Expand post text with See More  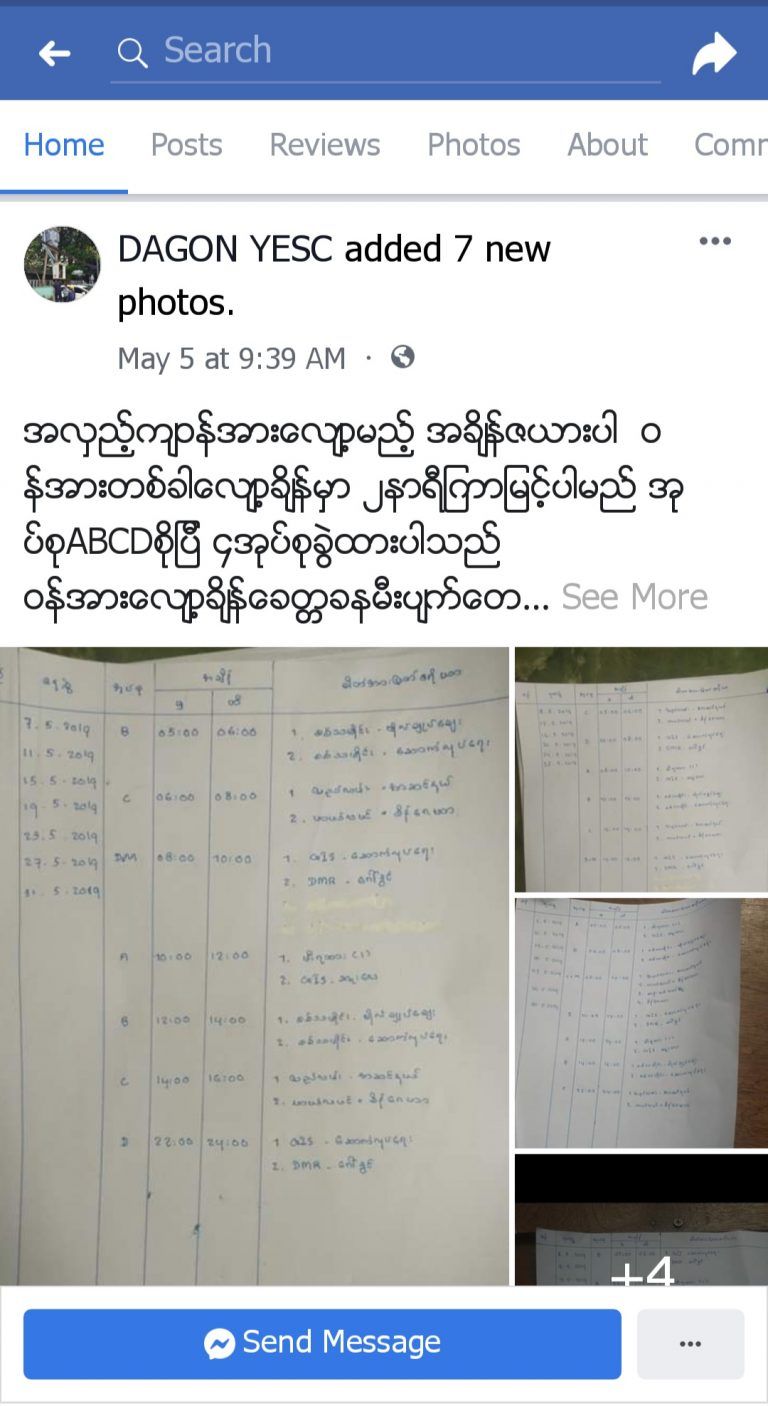tap(634, 597)
